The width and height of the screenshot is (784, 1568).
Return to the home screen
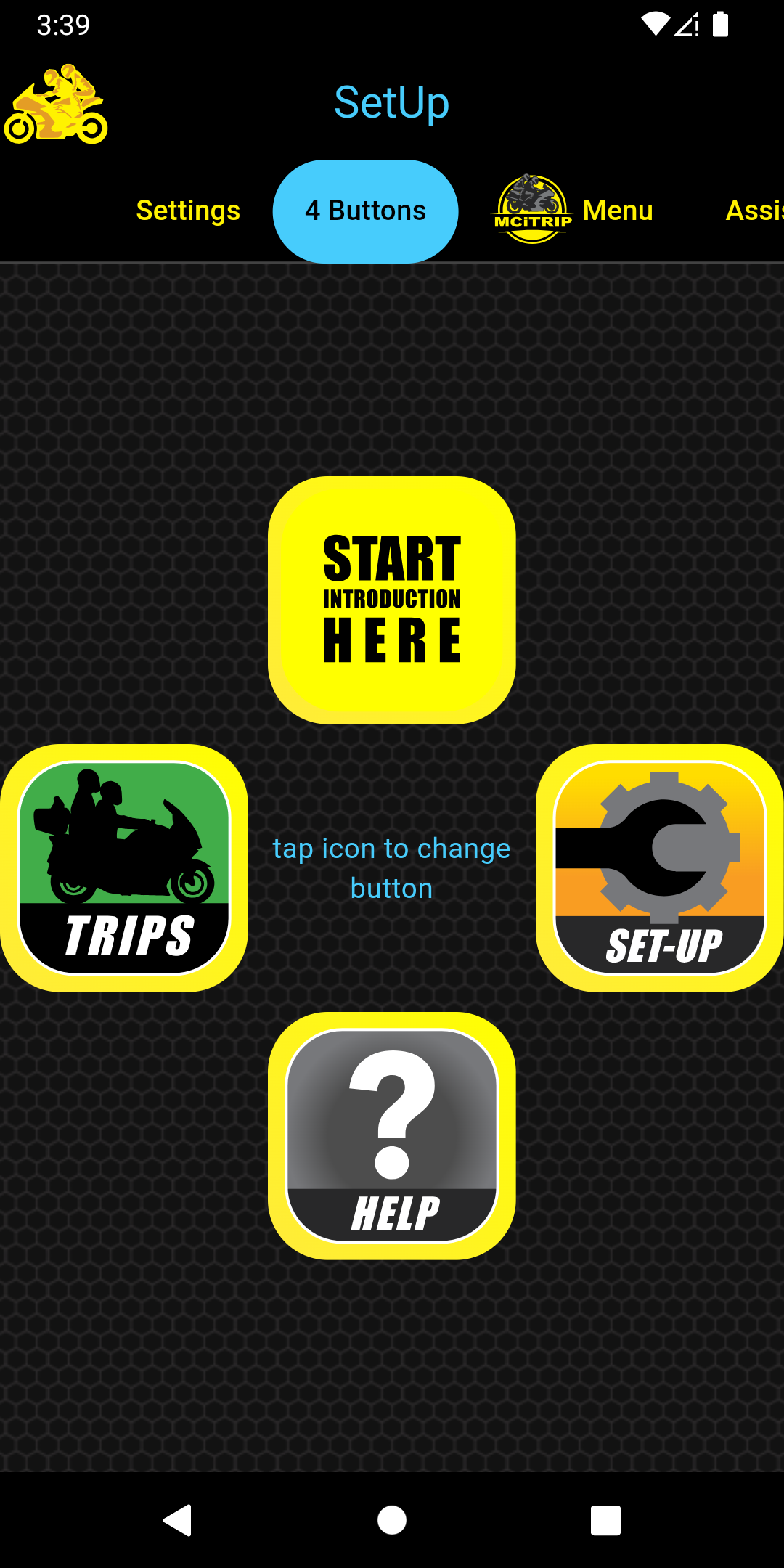pos(392,1520)
